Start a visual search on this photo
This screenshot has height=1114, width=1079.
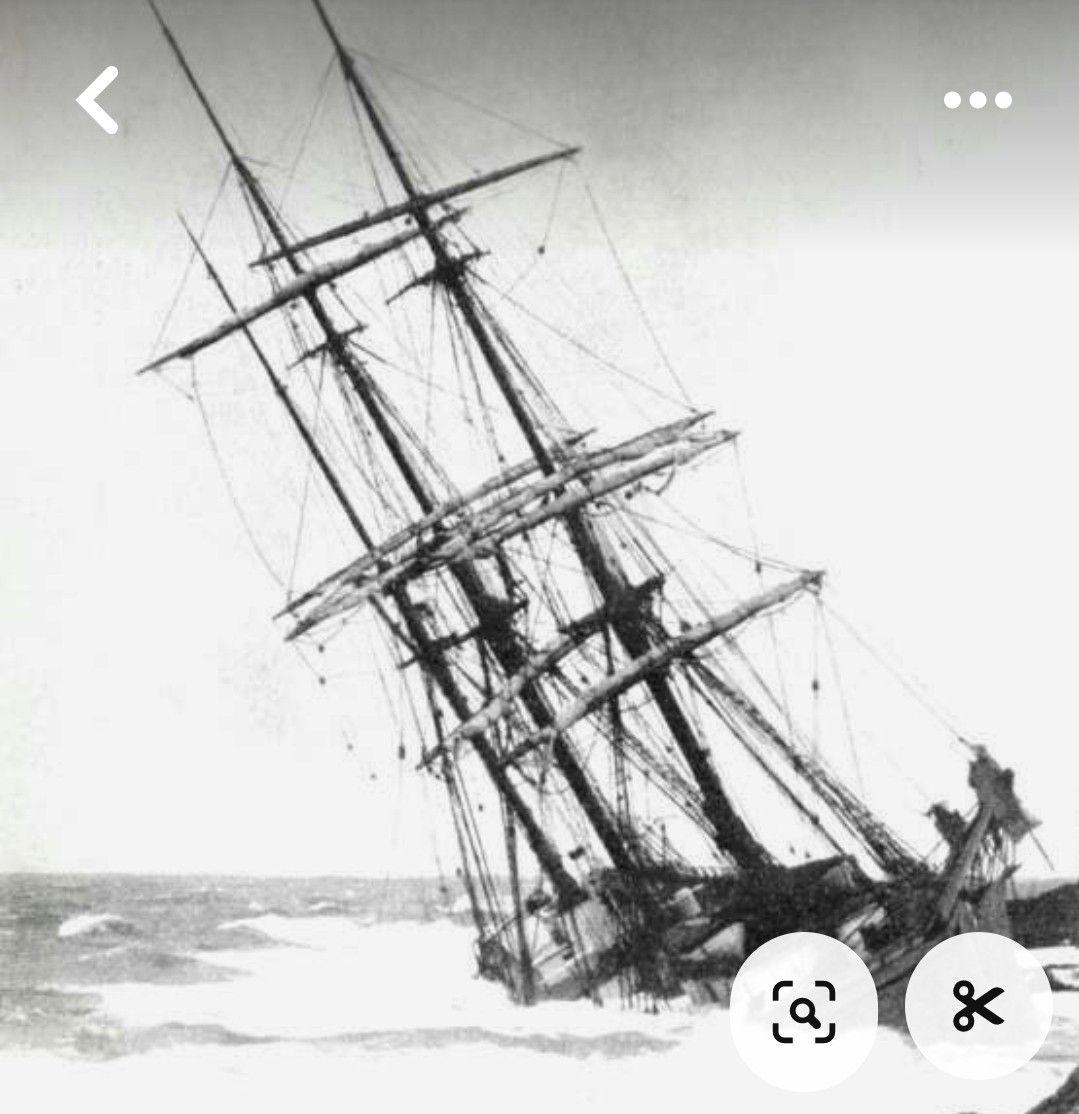pos(803,1006)
